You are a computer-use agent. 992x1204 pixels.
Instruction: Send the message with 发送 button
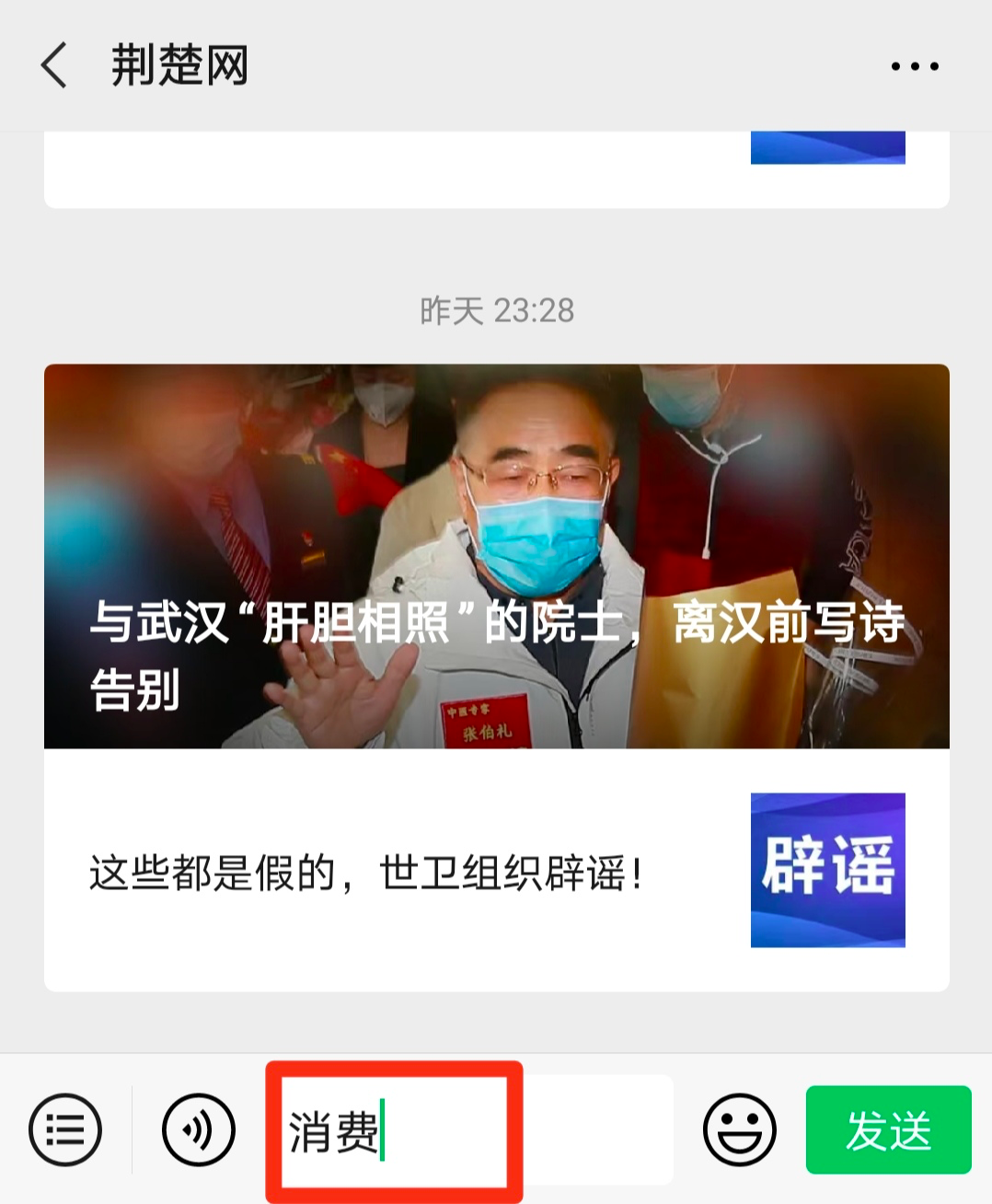click(888, 1129)
